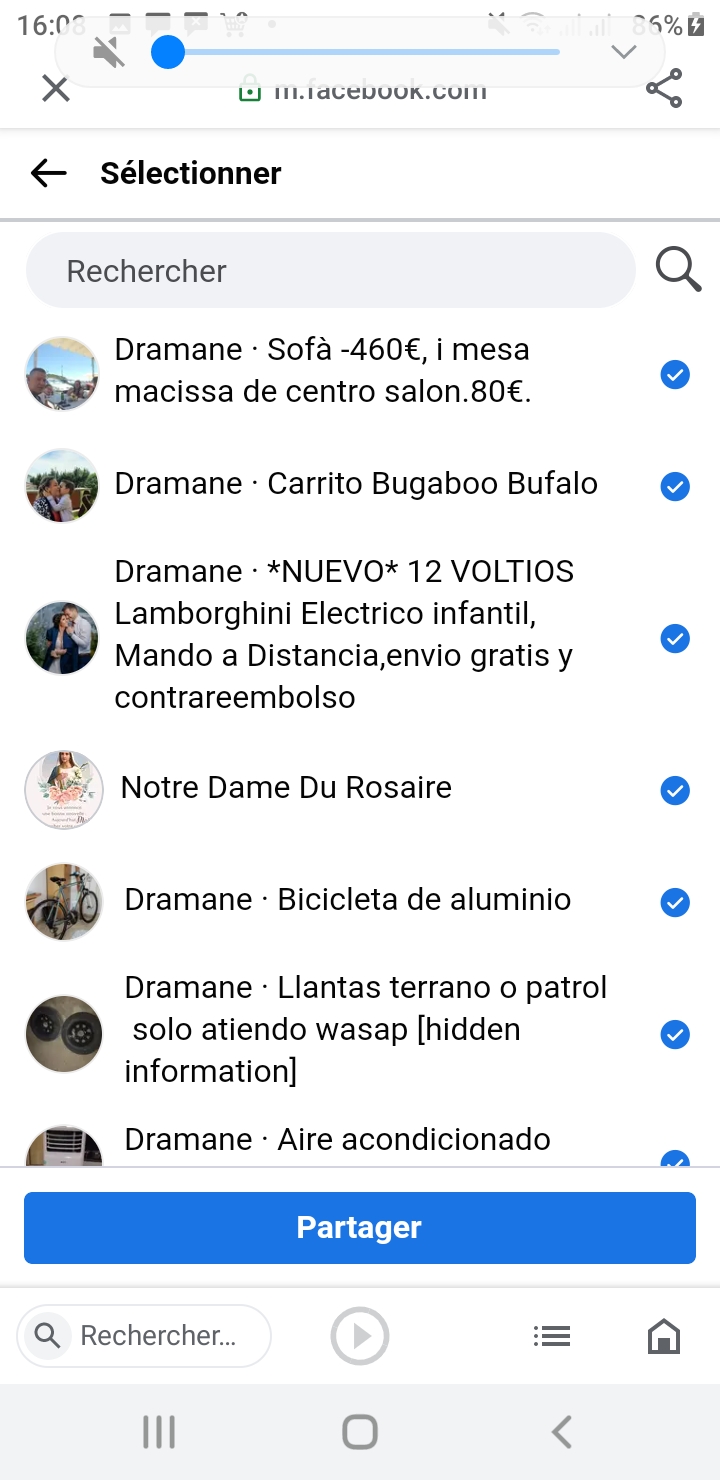Tap the top Rechercher search field
720x1480 pixels.
click(x=330, y=271)
